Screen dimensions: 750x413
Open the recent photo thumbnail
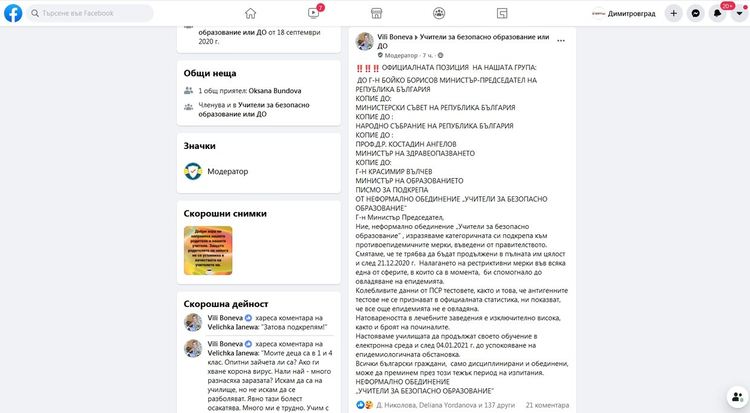(x=208, y=250)
